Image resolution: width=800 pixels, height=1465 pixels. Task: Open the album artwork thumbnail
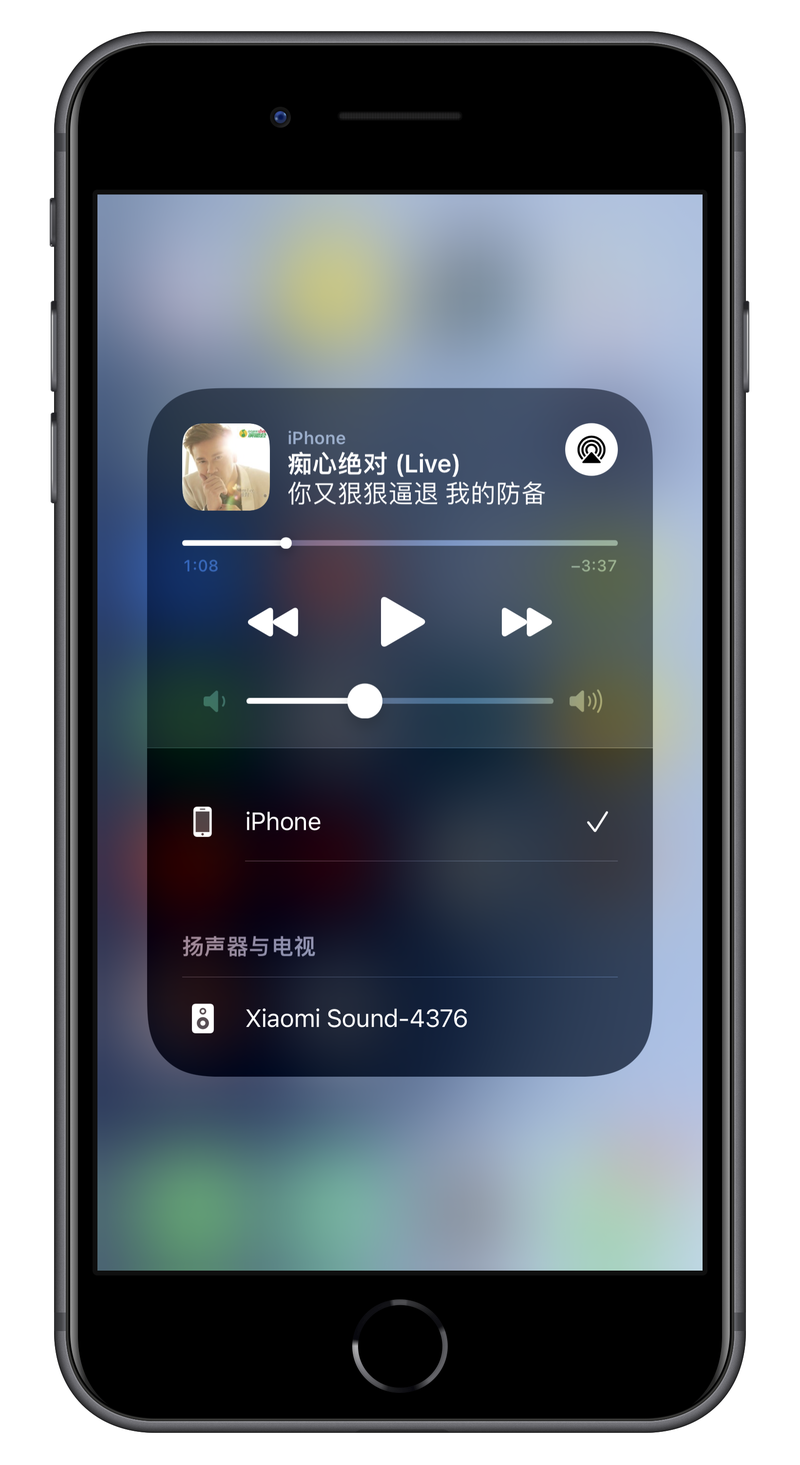click(226, 467)
